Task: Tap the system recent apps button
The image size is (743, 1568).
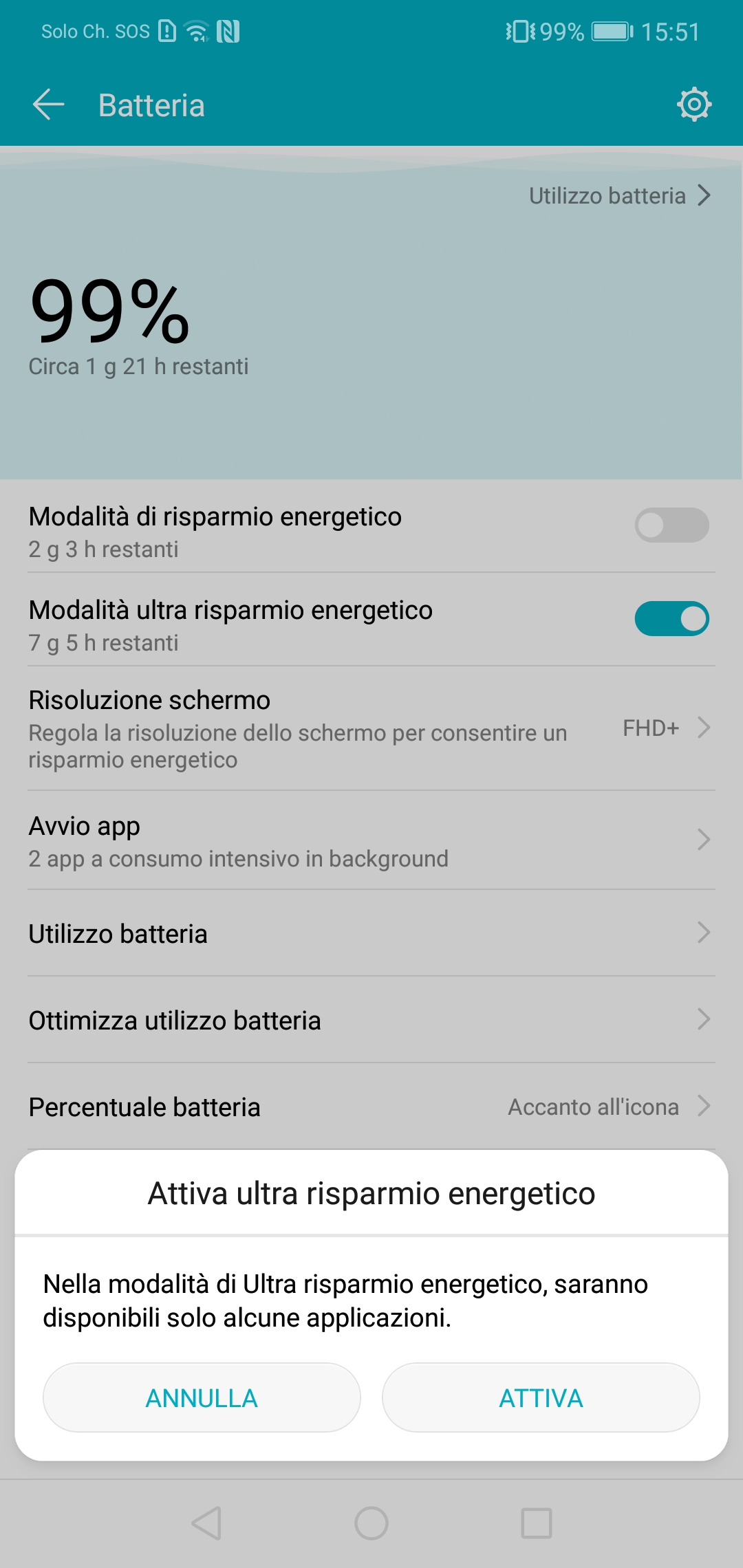Action: point(537,1523)
